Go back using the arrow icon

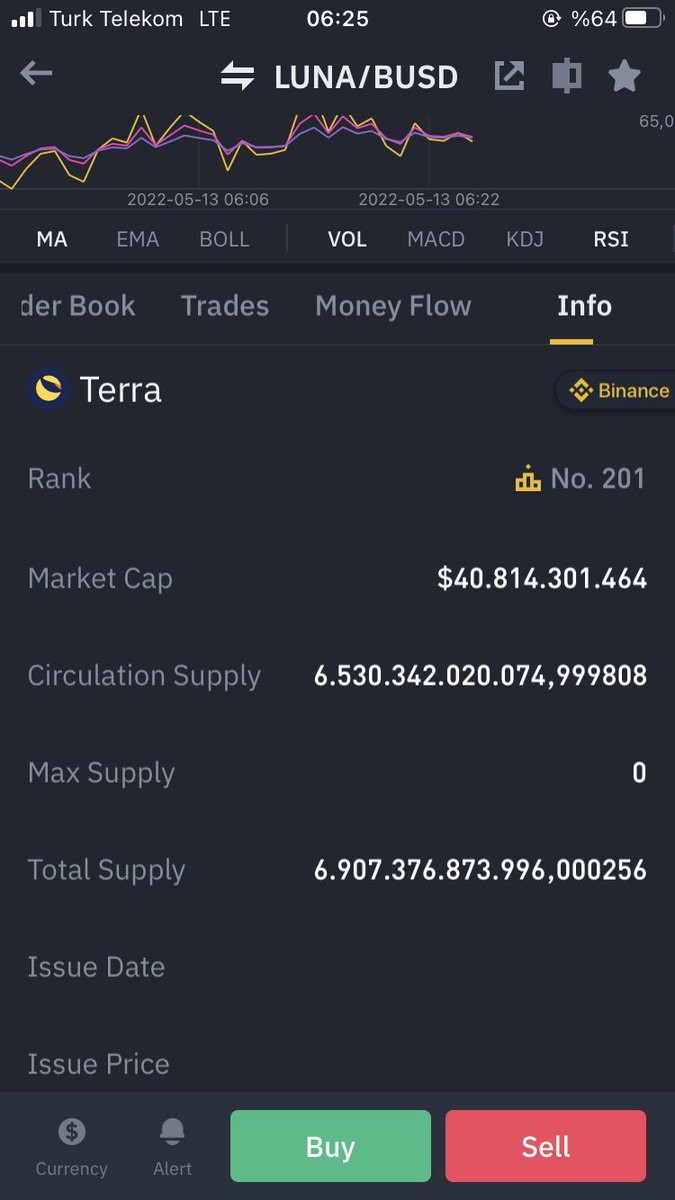[36, 73]
